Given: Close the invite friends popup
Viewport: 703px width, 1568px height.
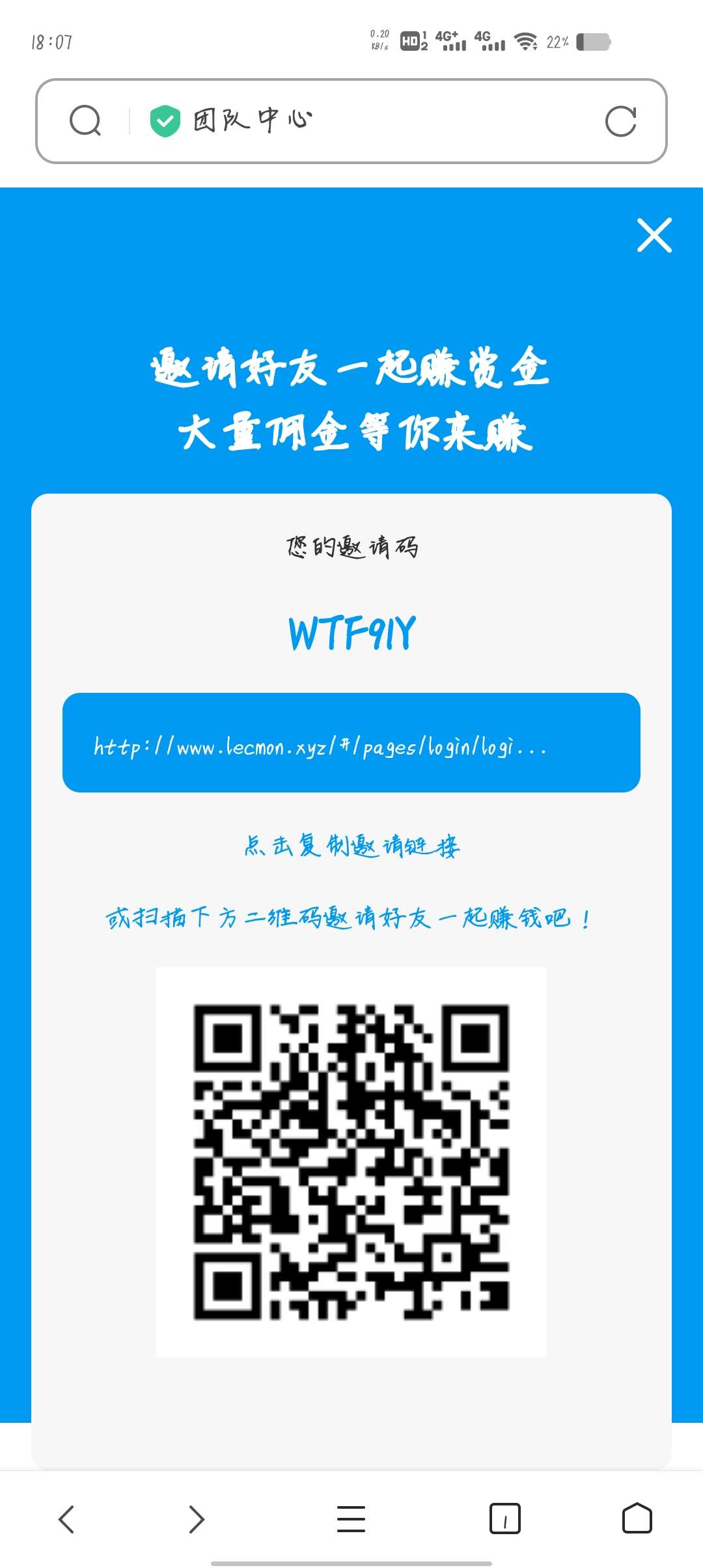Looking at the screenshot, I should pyautogui.click(x=654, y=235).
